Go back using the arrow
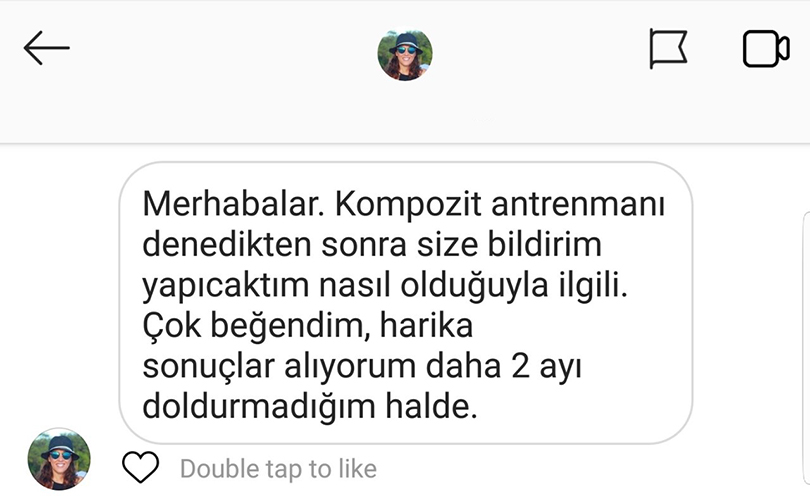Screen dimensions: 810x500 46,48
